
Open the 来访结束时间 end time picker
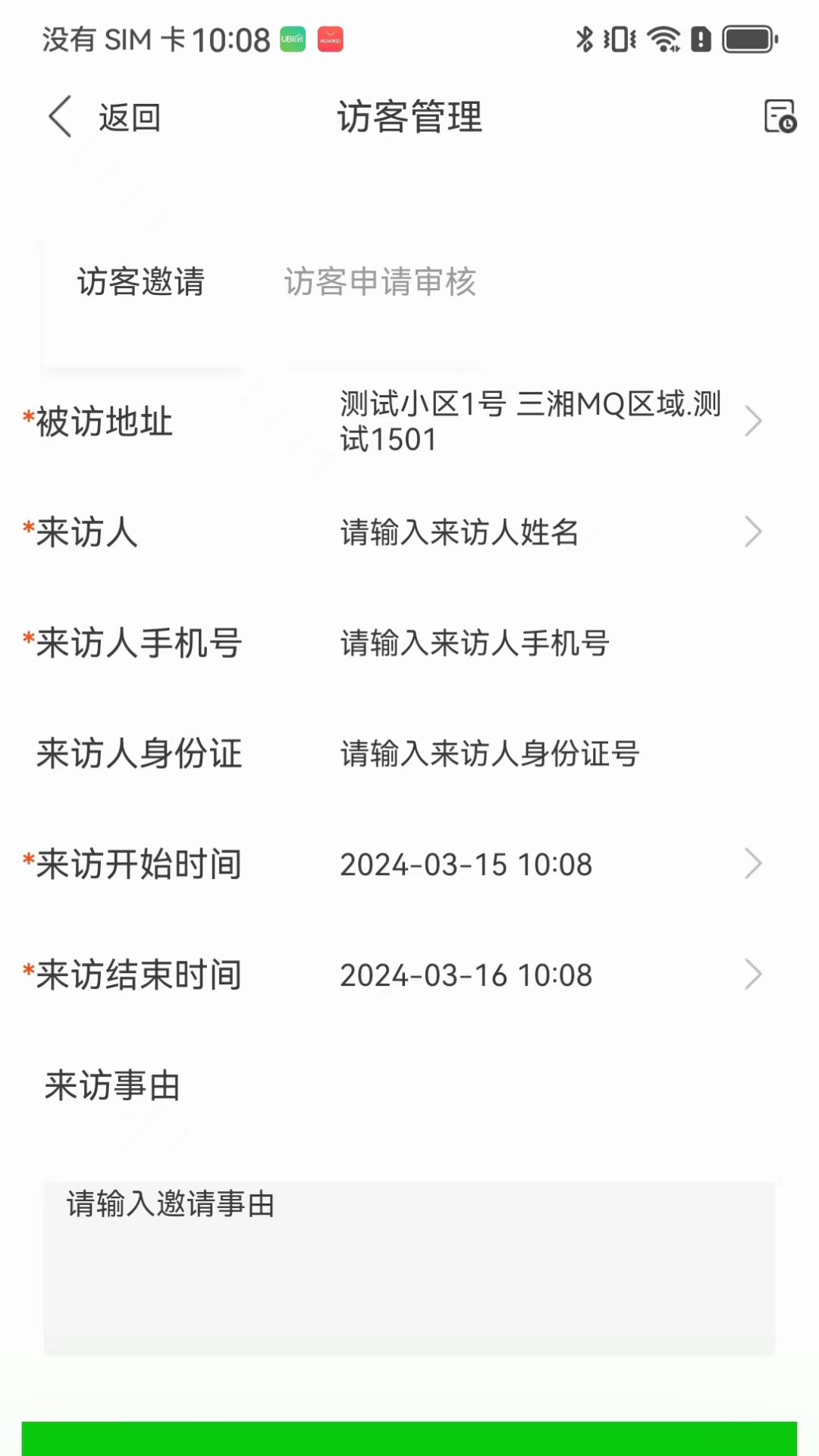pos(753,974)
